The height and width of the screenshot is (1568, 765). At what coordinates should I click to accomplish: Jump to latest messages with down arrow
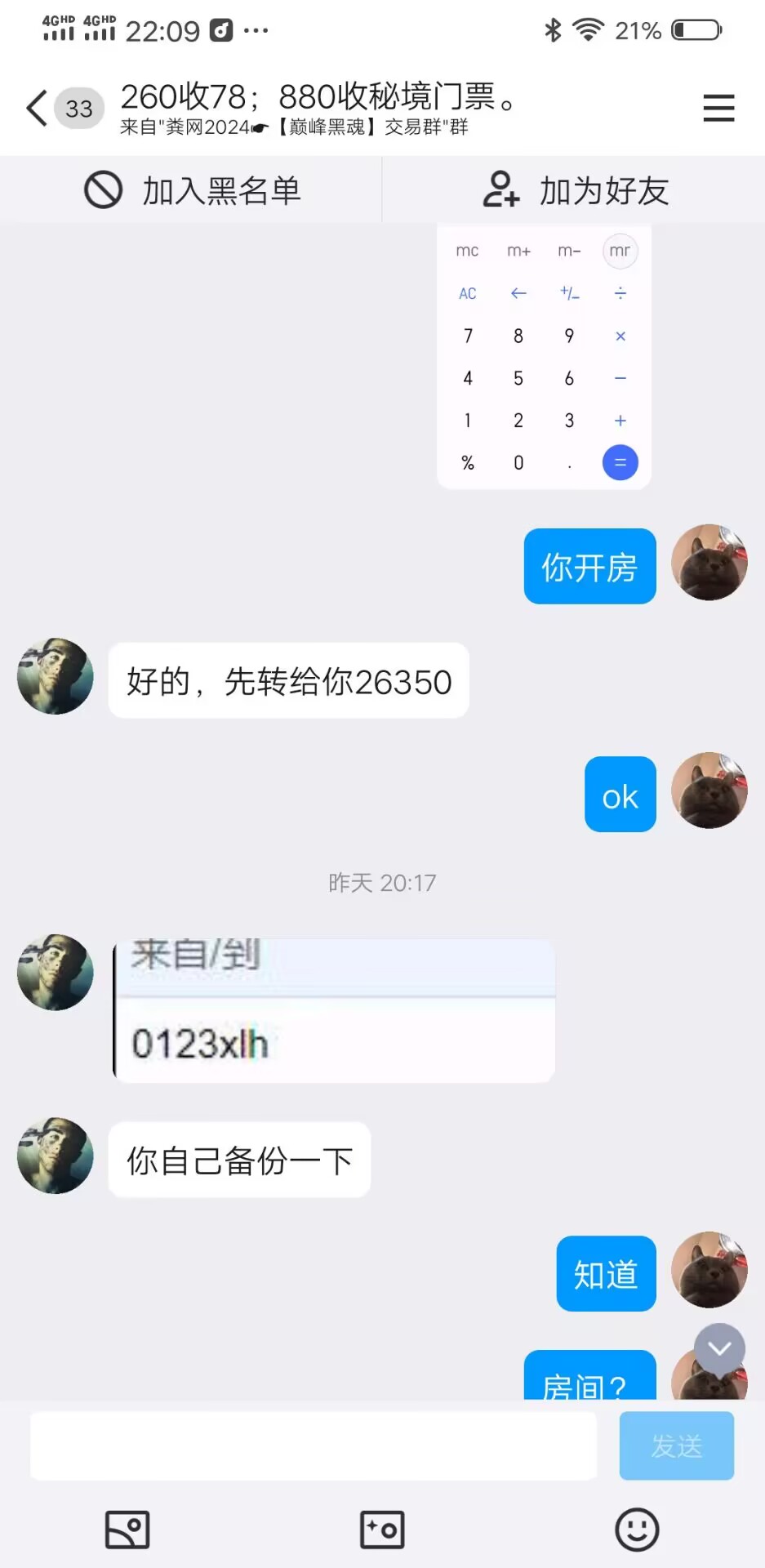(x=719, y=1348)
